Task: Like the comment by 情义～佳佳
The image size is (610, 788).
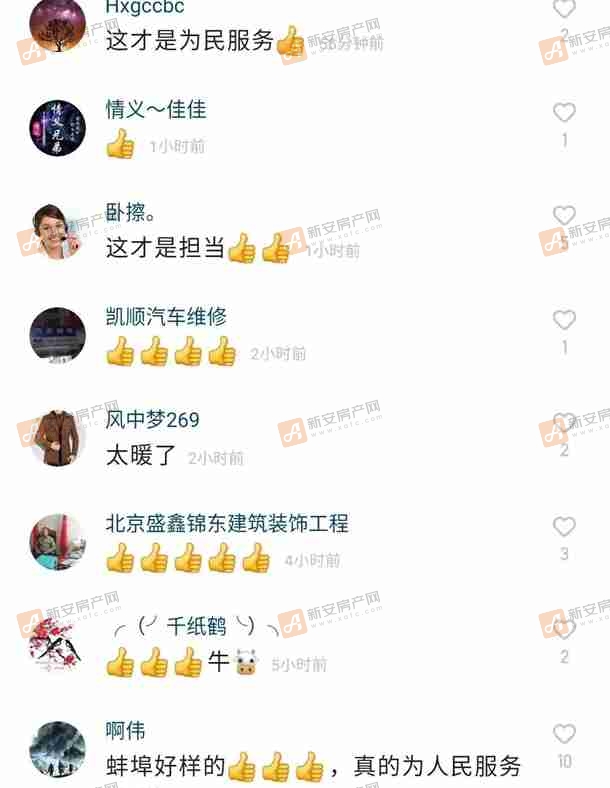Action: click(x=564, y=113)
